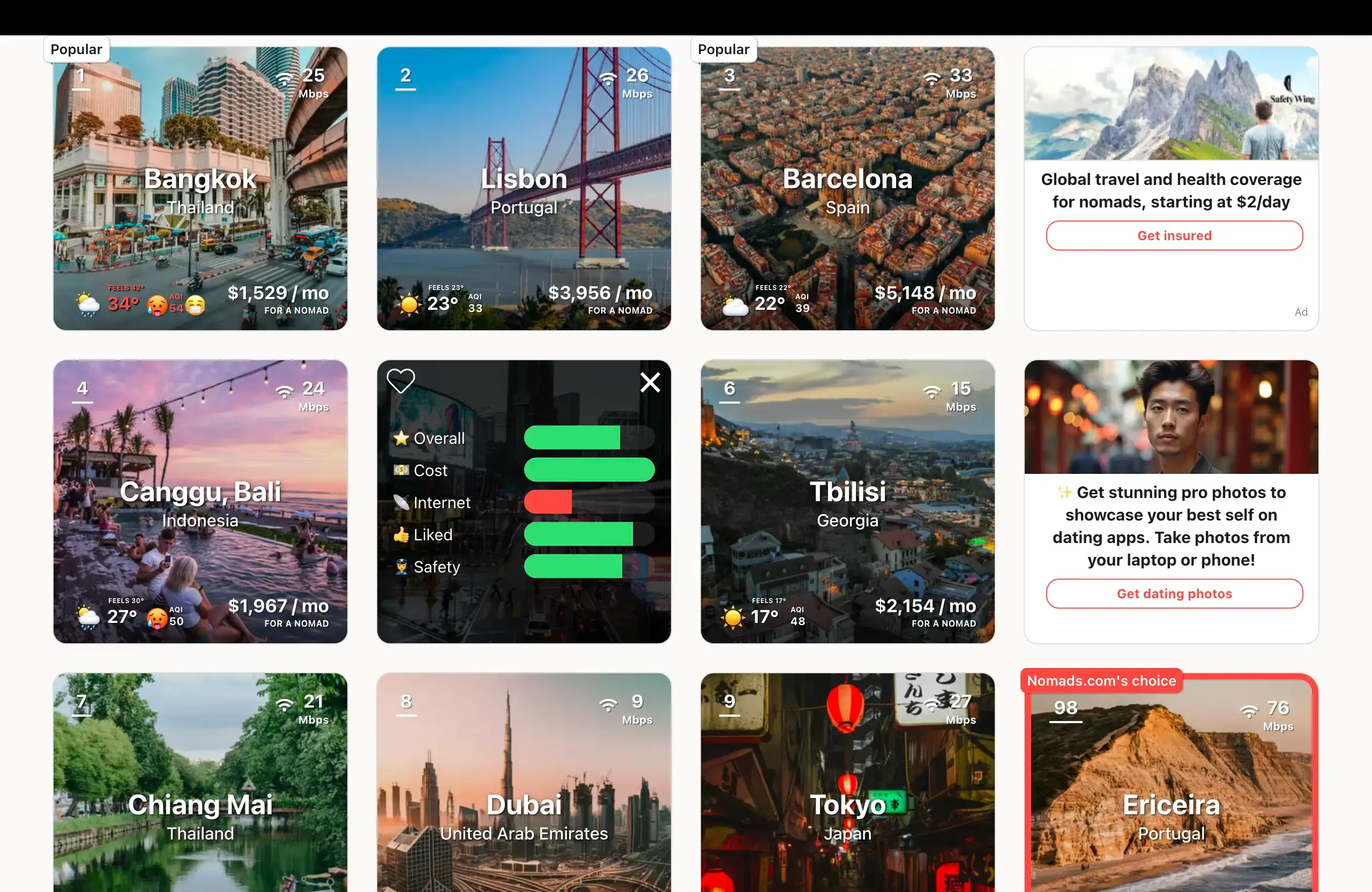Tap the Get insured button
This screenshot has width=1372, height=892.
coord(1174,236)
